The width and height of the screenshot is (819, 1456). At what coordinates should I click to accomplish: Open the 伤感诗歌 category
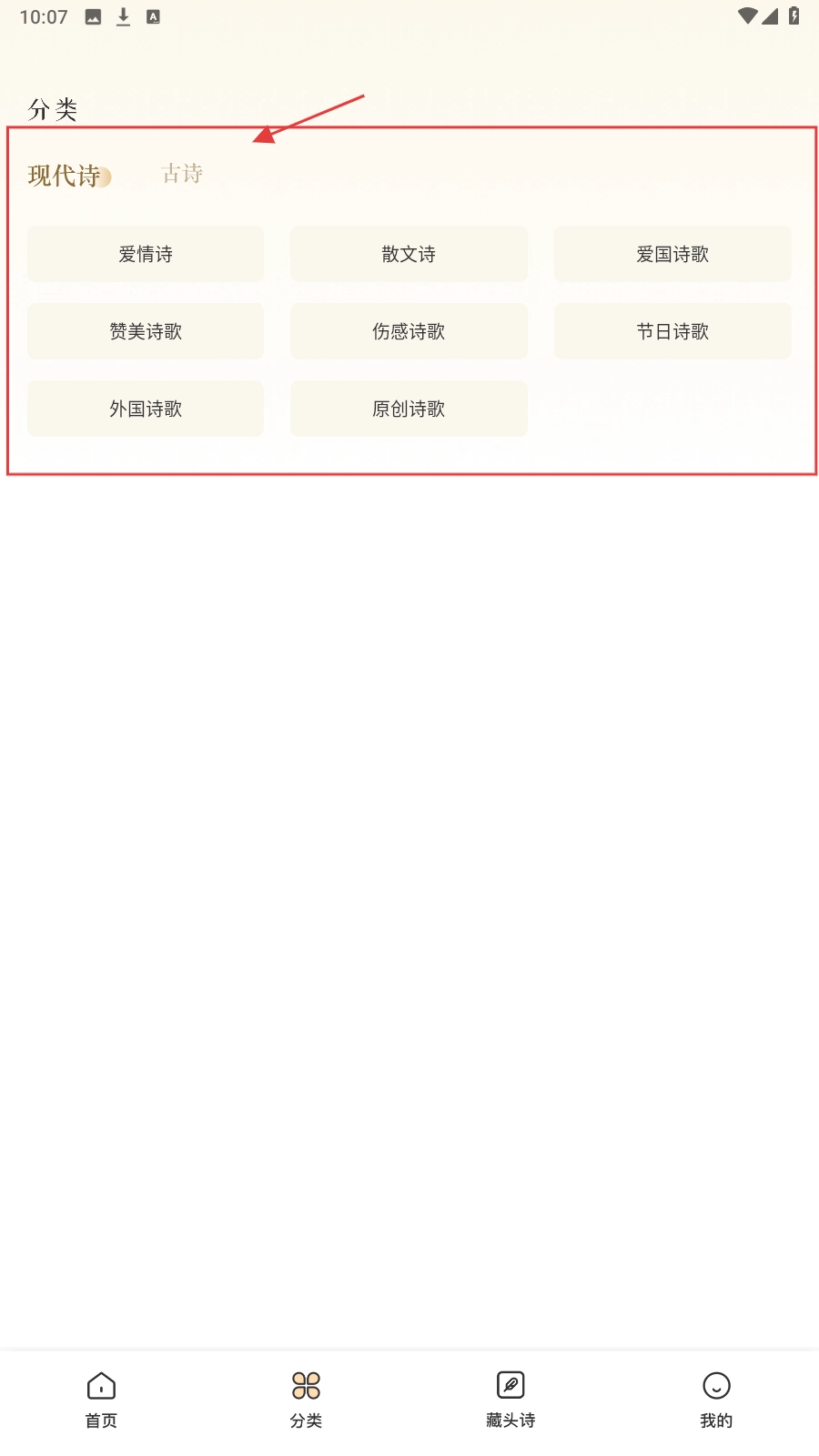click(x=409, y=331)
